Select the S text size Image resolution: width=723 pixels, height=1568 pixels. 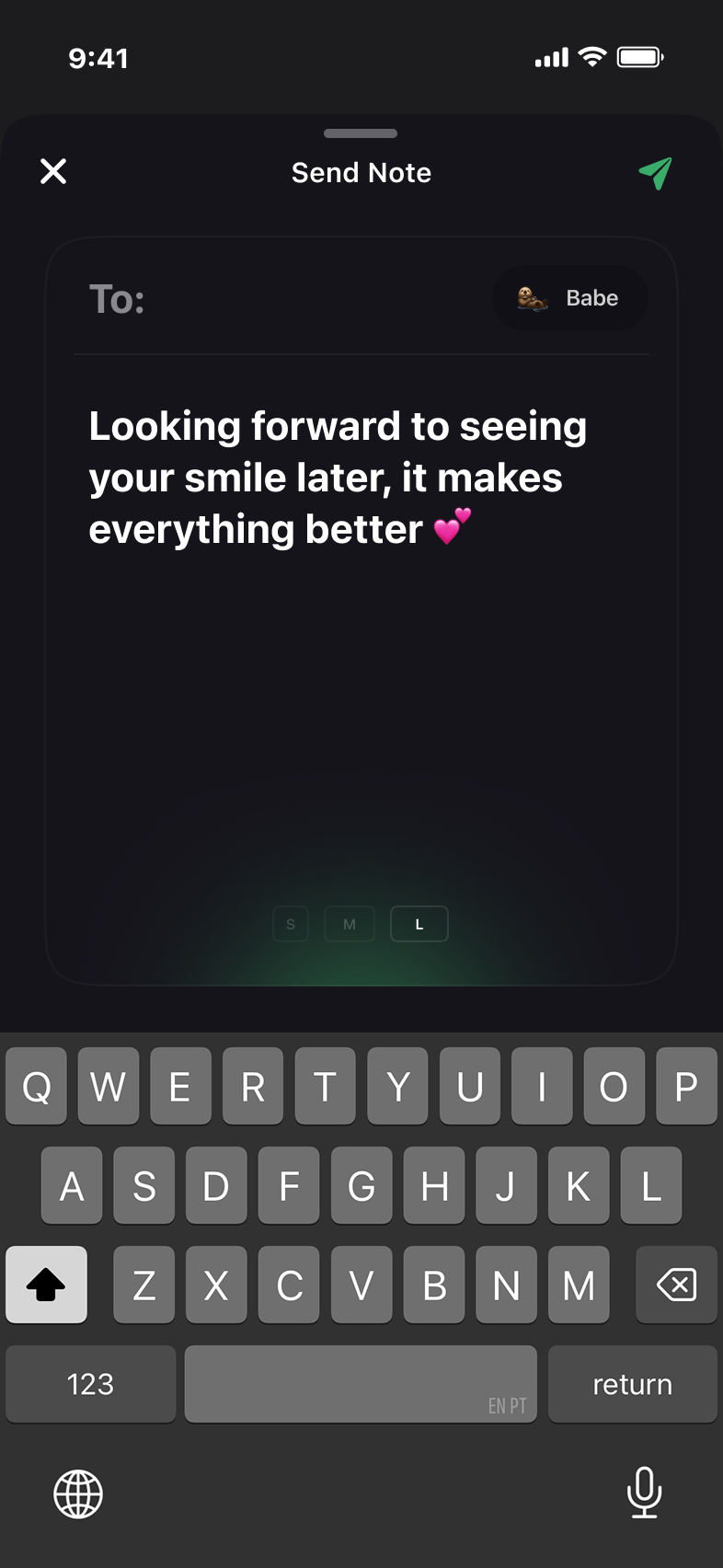pyautogui.click(x=291, y=924)
